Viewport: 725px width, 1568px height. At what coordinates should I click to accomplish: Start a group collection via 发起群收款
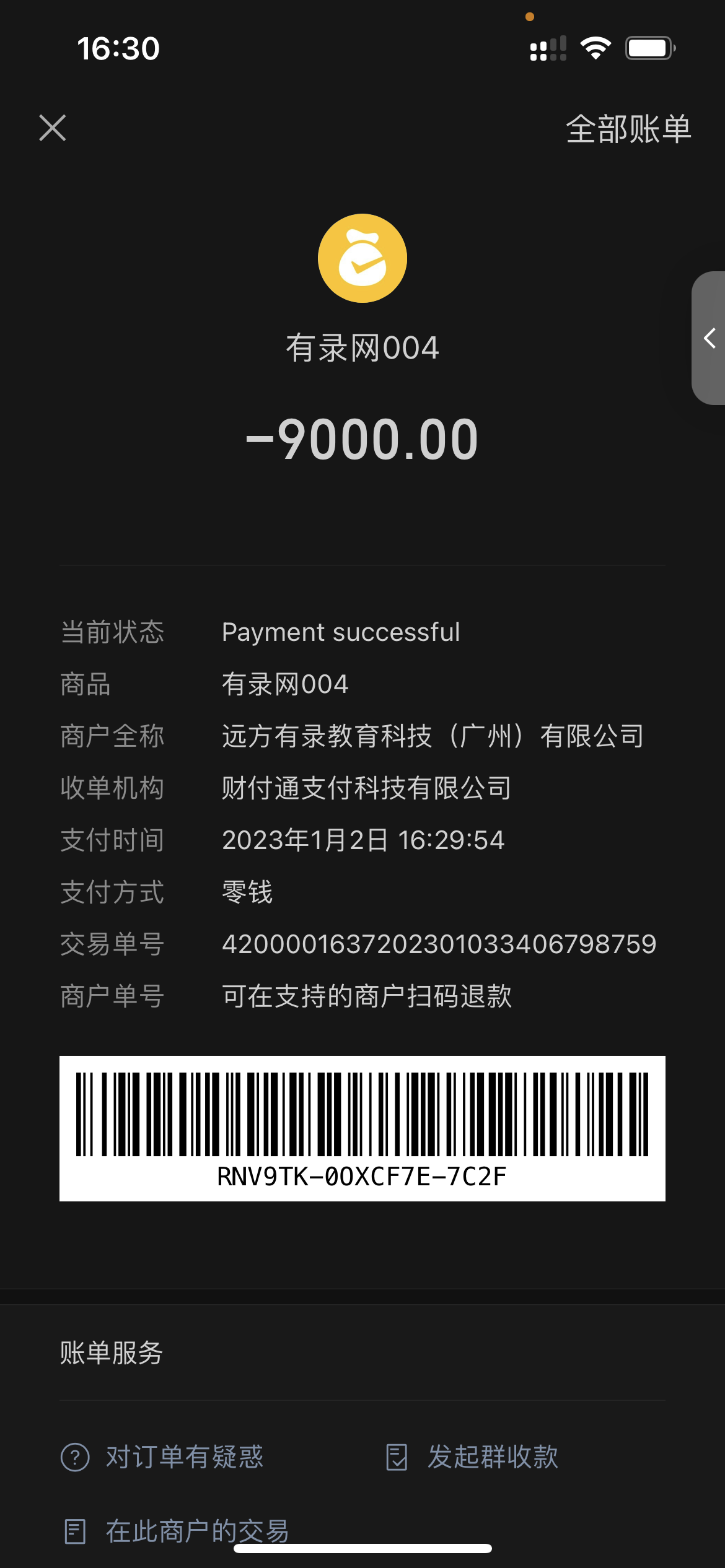pyautogui.click(x=472, y=1457)
